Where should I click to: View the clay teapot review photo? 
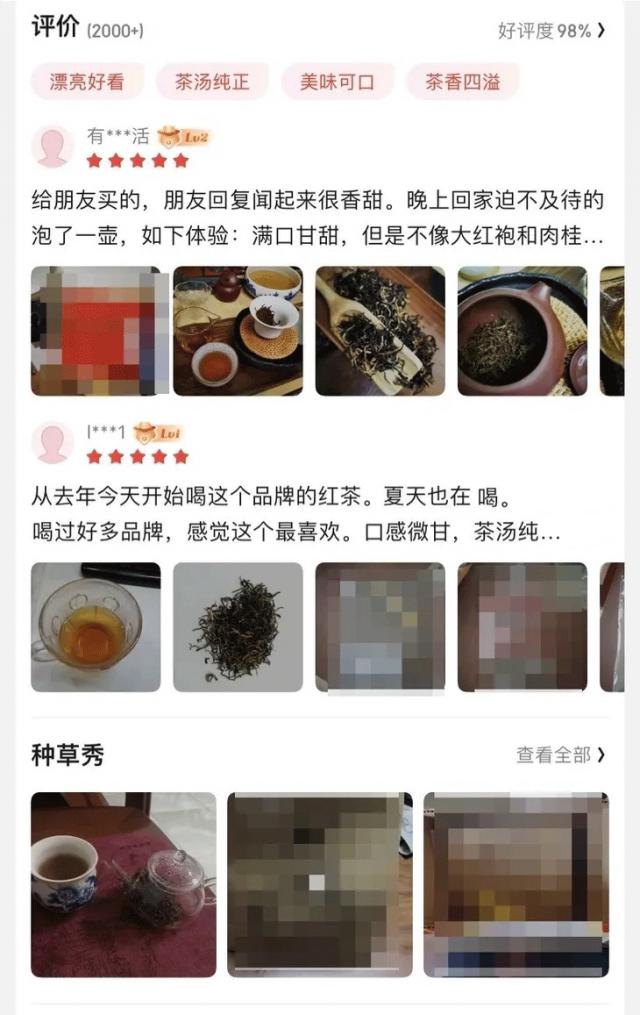pyautogui.click(x=522, y=330)
